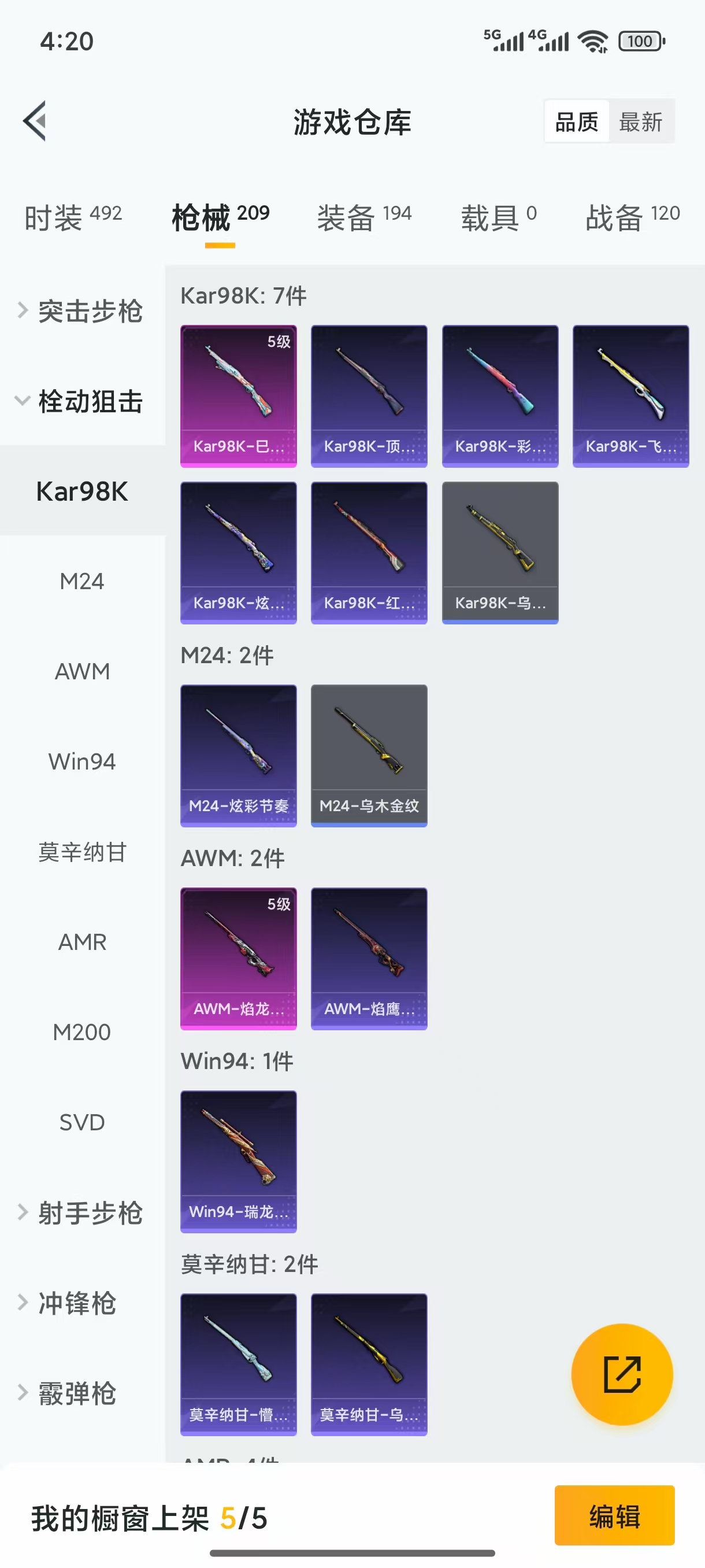Viewport: 705px width, 1568px height.
Task: Open the level 5 Kar98K-巳 skin
Action: point(239,395)
